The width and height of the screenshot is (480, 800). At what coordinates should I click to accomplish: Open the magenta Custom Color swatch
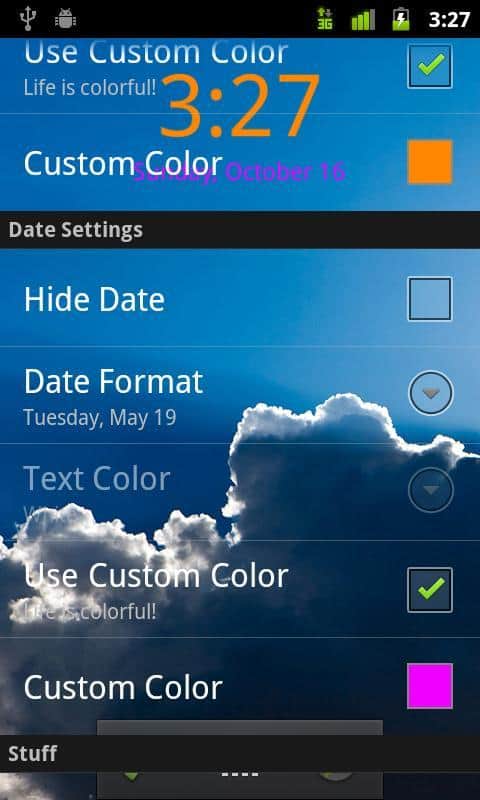pyautogui.click(x=430, y=686)
